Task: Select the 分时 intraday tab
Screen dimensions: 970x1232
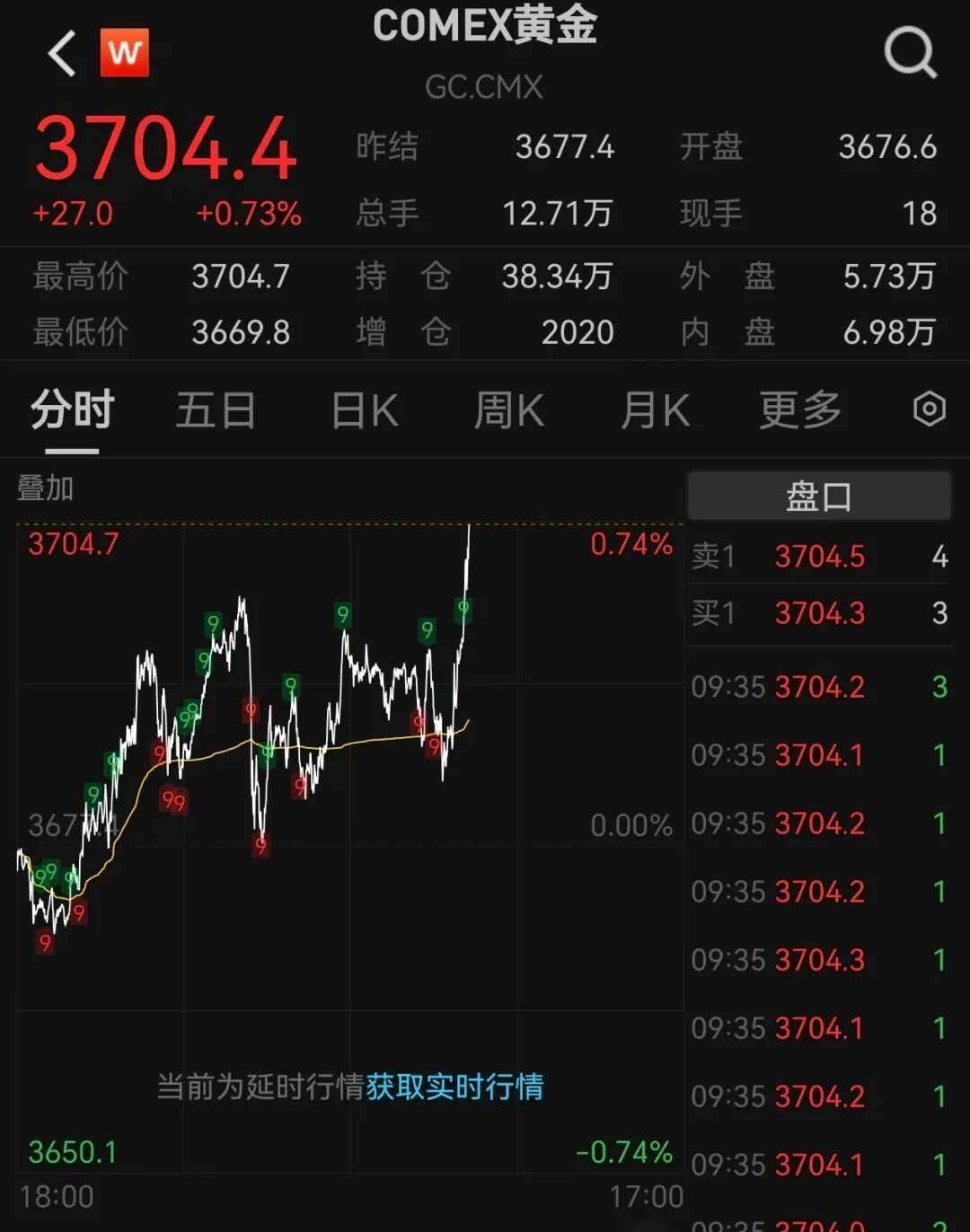Action: tap(72, 411)
